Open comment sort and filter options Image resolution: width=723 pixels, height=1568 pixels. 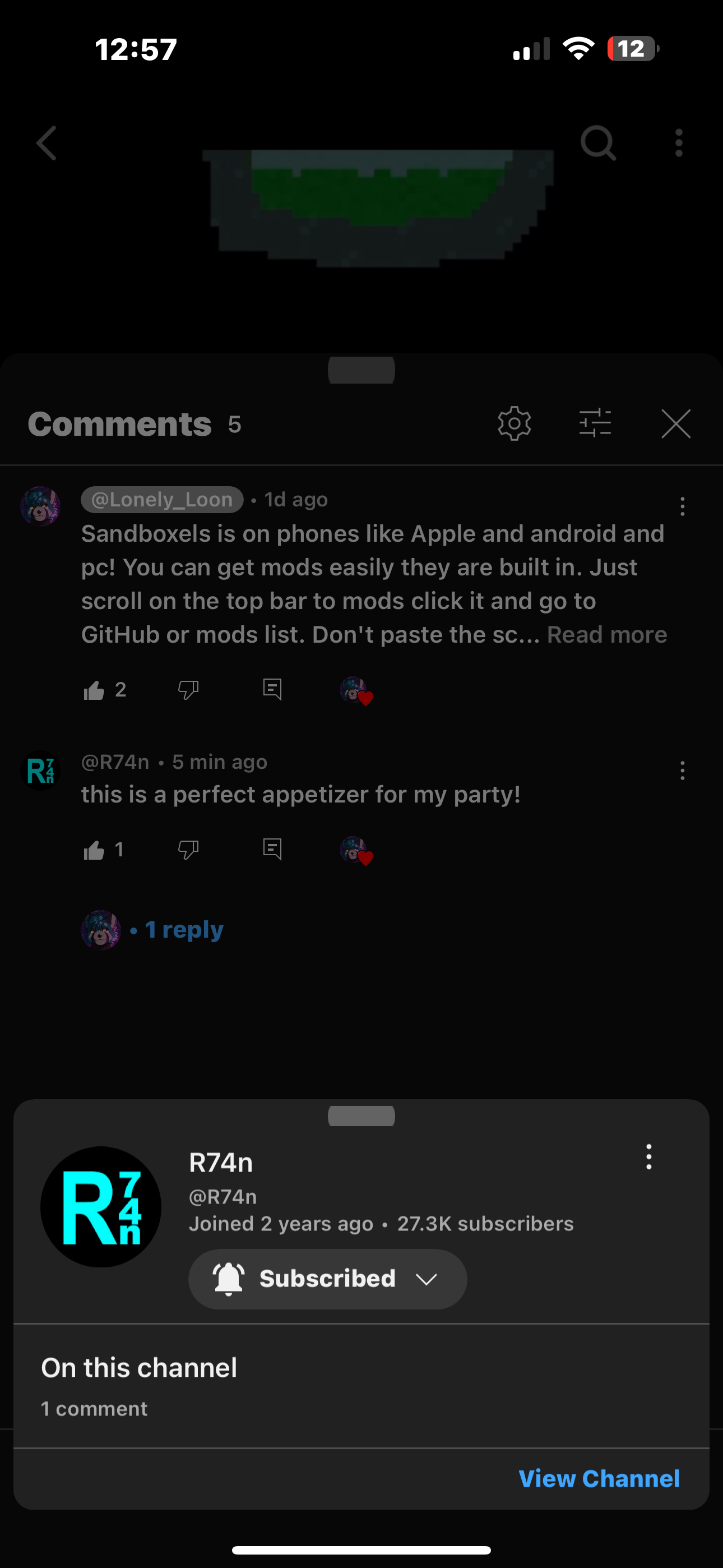point(595,423)
